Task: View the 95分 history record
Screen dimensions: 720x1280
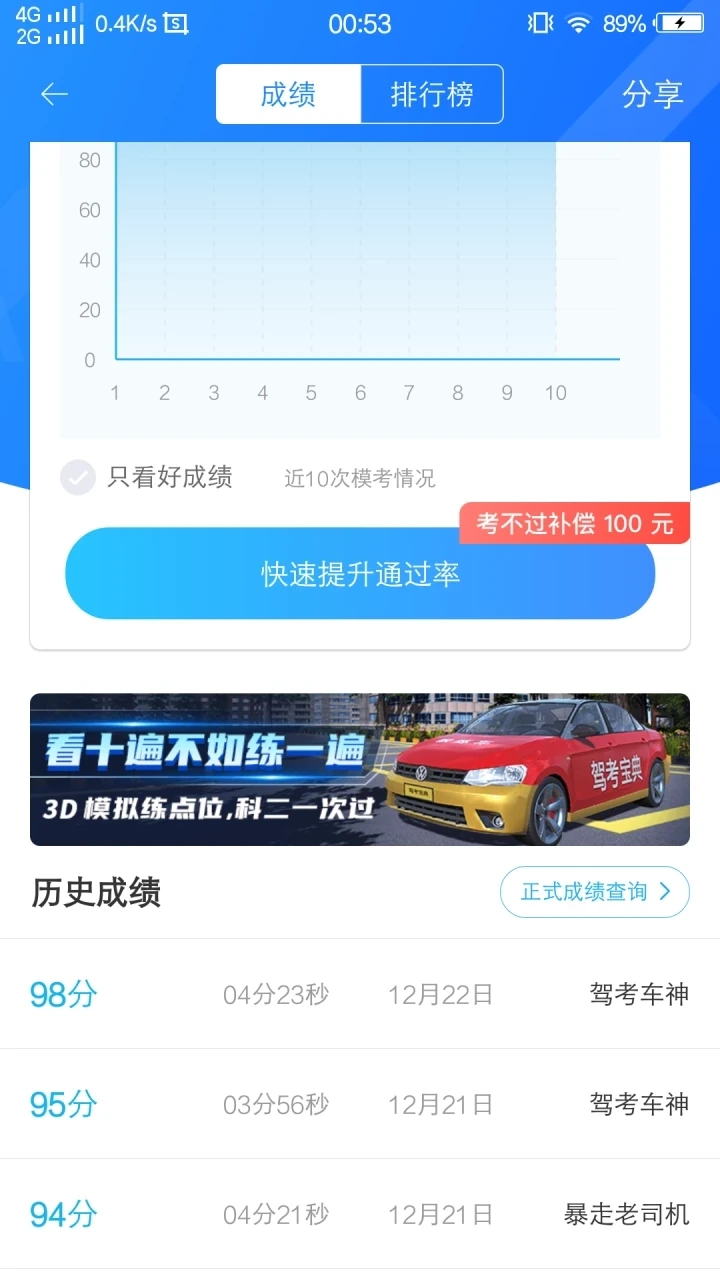Action: click(x=360, y=1104)
